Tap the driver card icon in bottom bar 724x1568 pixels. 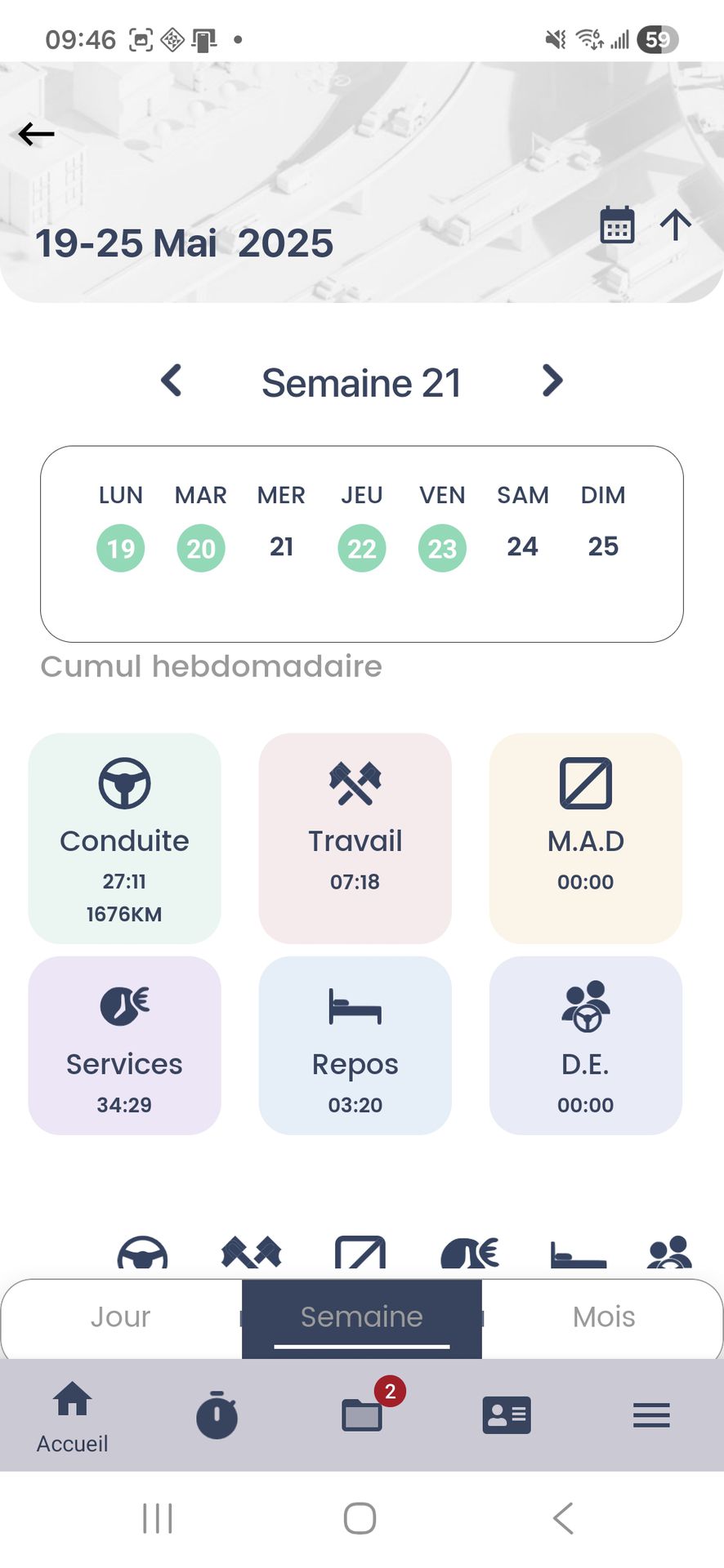pos(507,1415)
